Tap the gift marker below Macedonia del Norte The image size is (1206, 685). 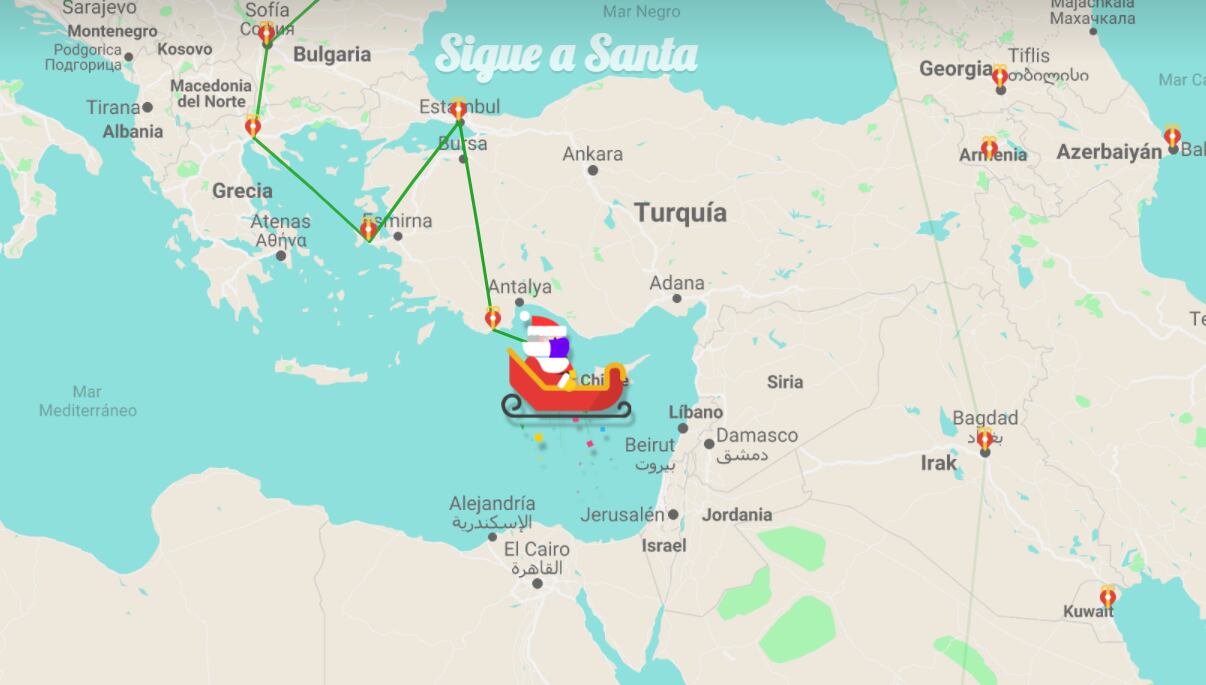(x=253, y=125)
